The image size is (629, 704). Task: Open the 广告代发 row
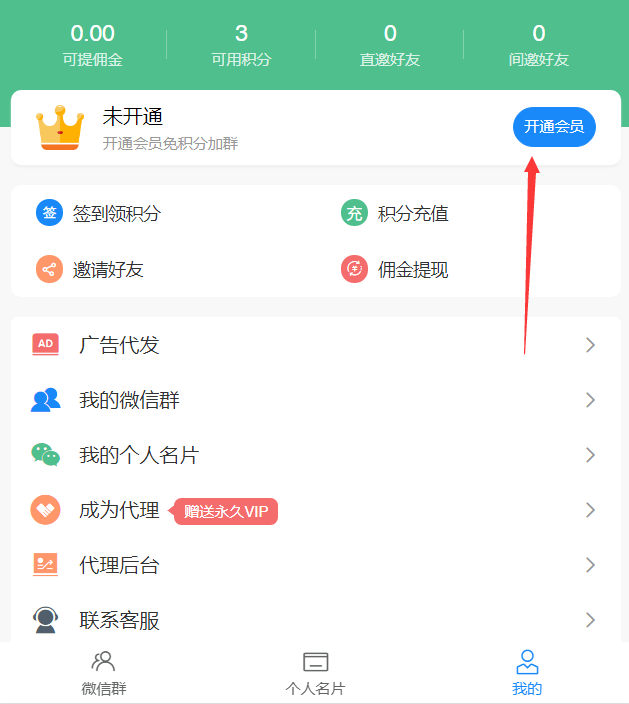pos(315,345)
